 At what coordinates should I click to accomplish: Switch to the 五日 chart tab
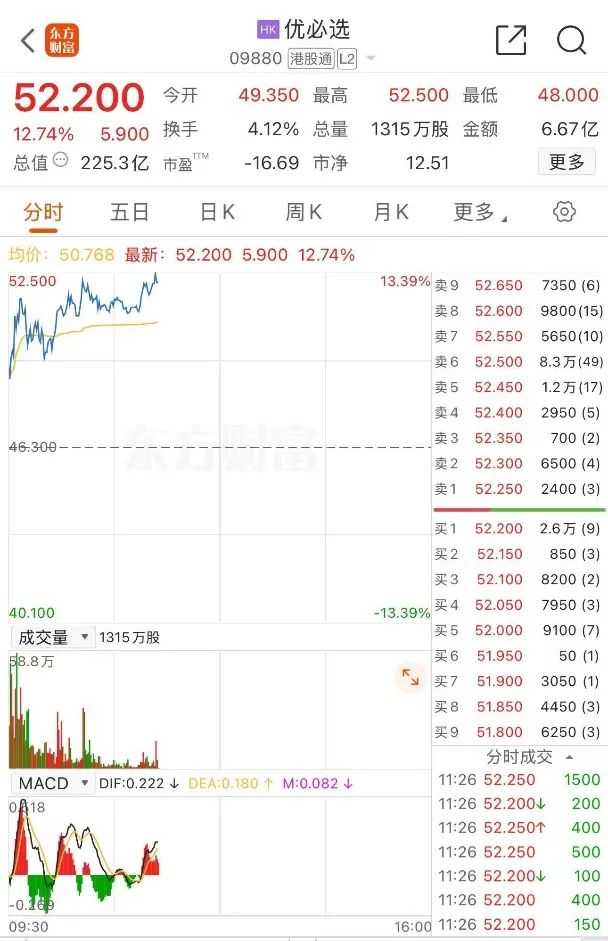(x=130, y=212)
